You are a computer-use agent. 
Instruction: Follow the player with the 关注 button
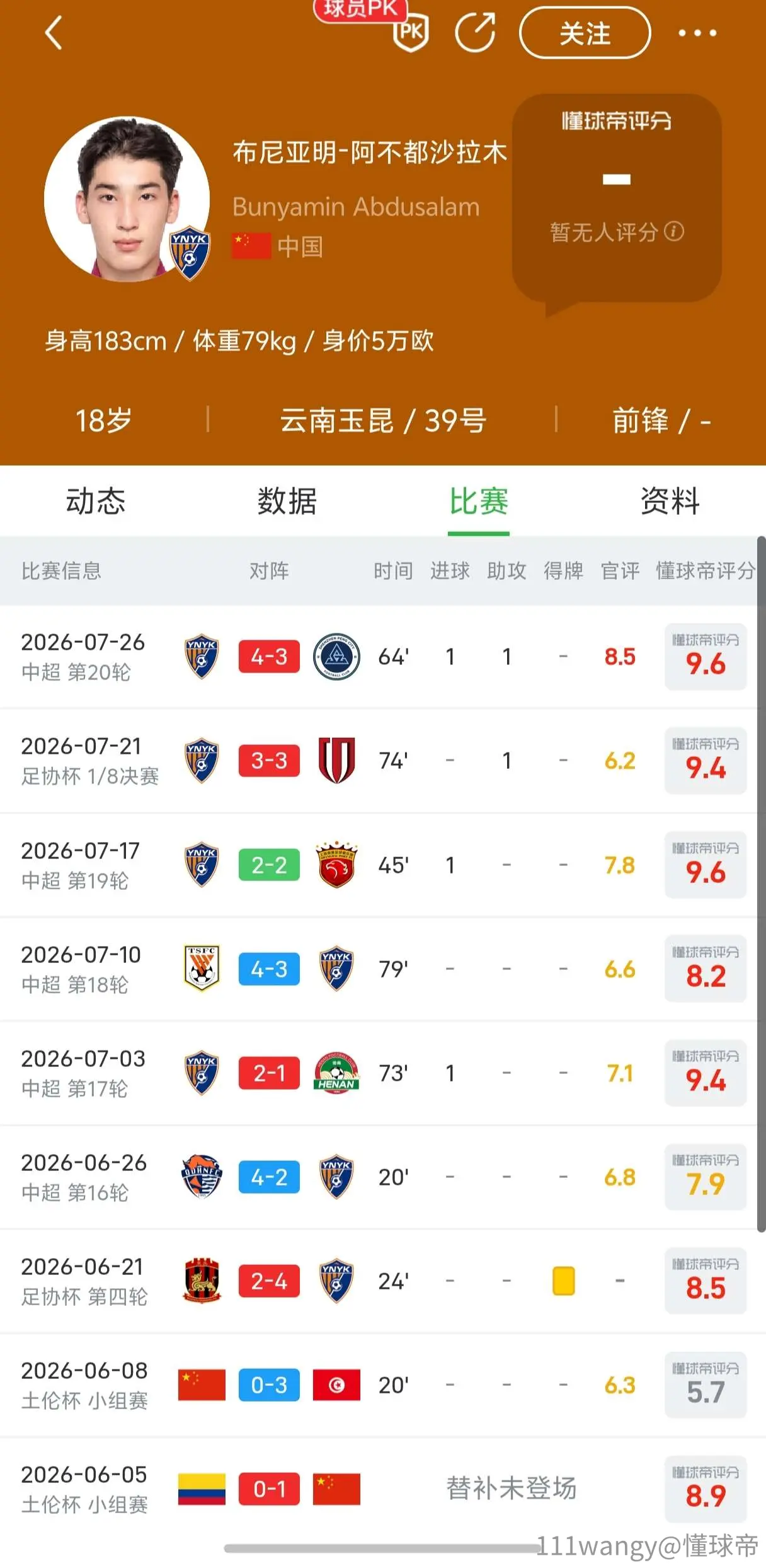tap(585, 33)
